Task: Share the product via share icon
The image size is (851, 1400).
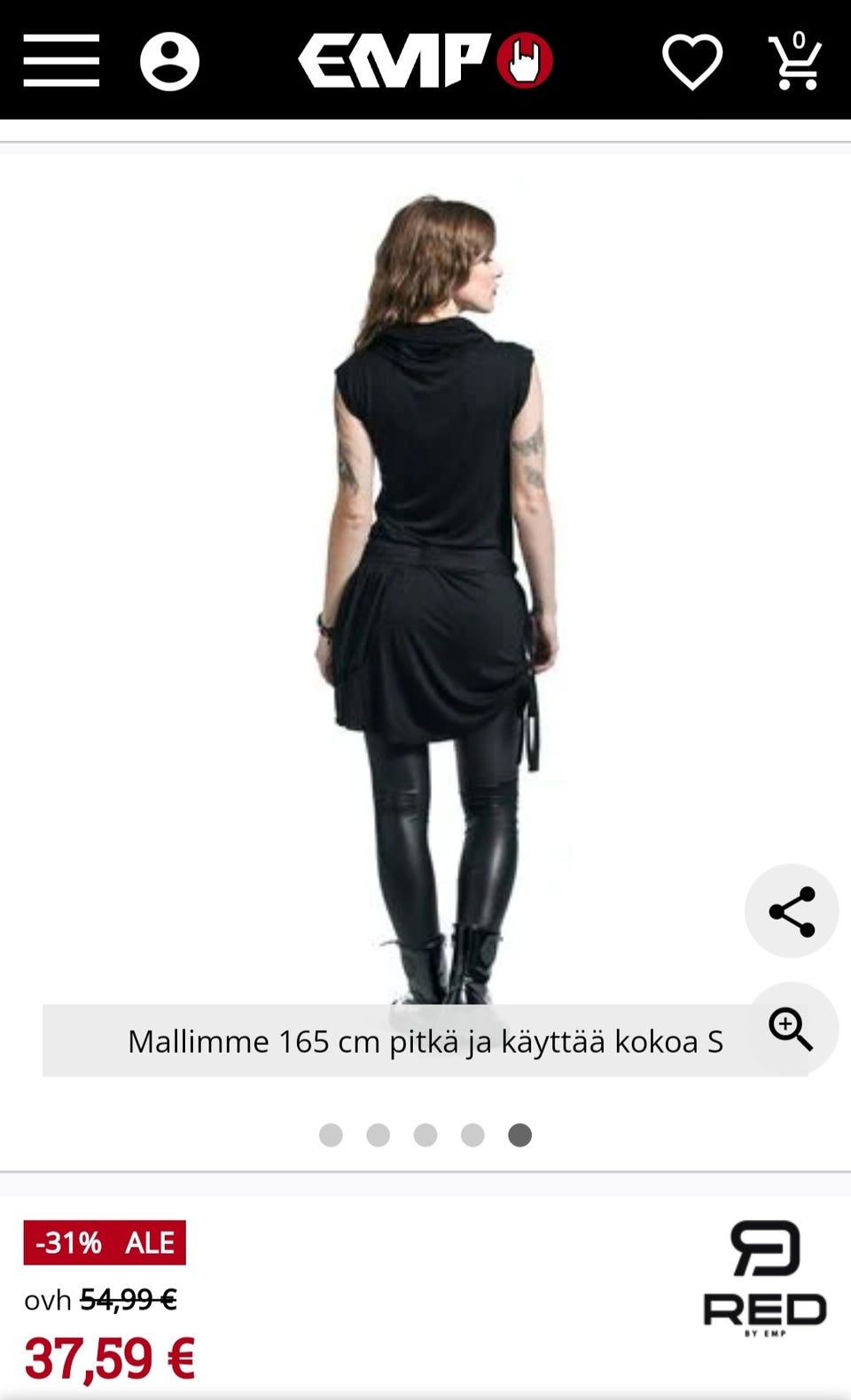Action: click(x=792, y=911)
